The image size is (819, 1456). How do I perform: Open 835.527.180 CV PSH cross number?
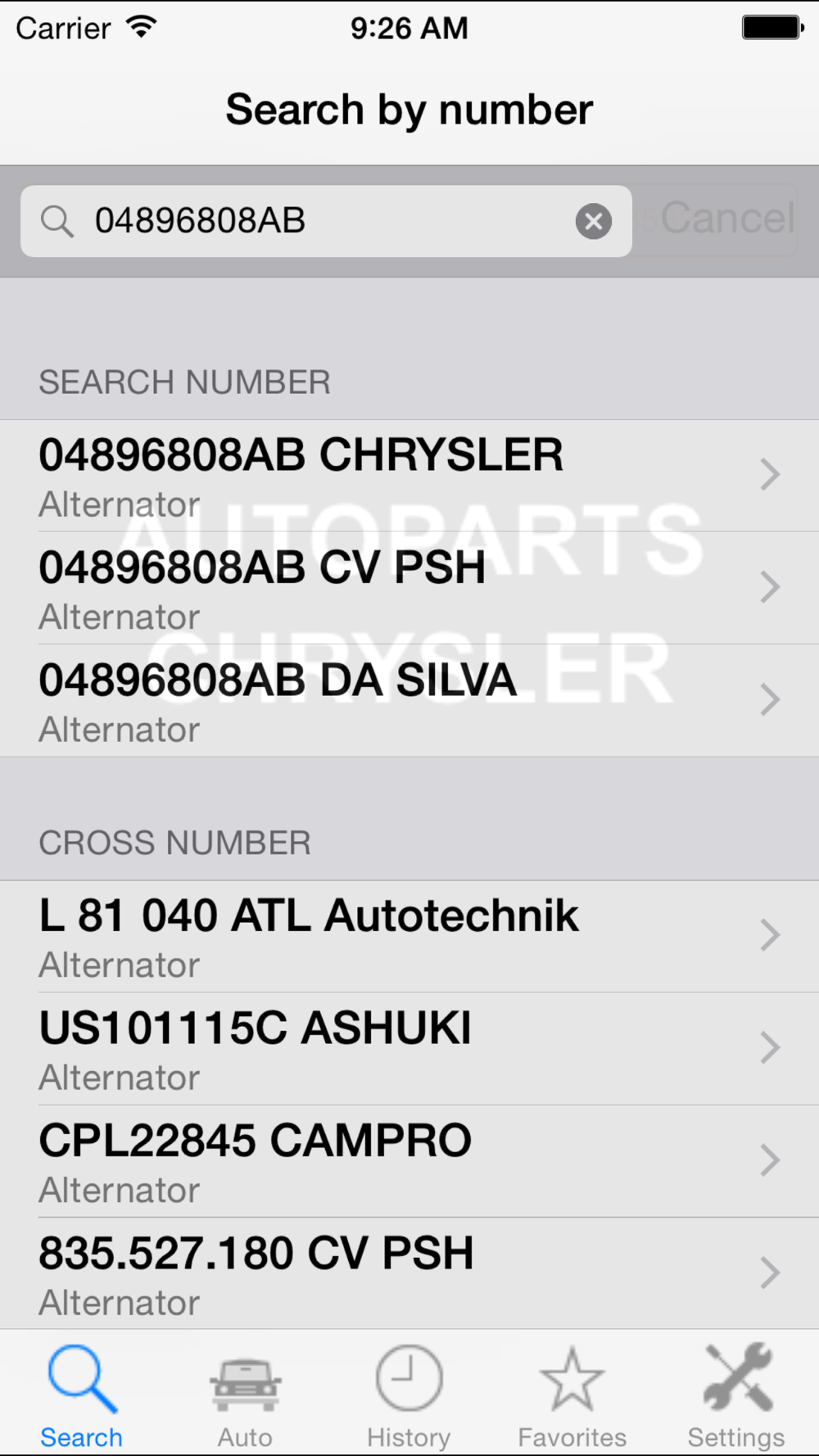pos(409,1273)
